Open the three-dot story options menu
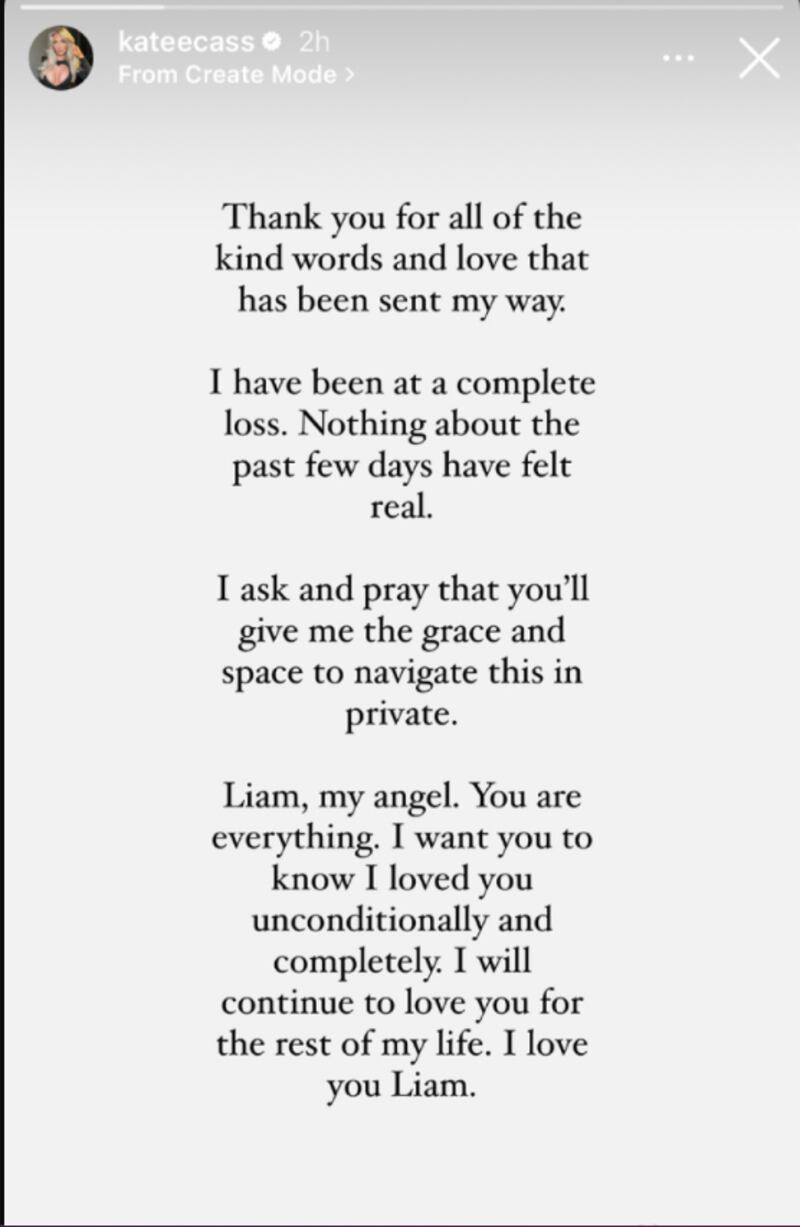800x1227 pixels. [679, 58]
